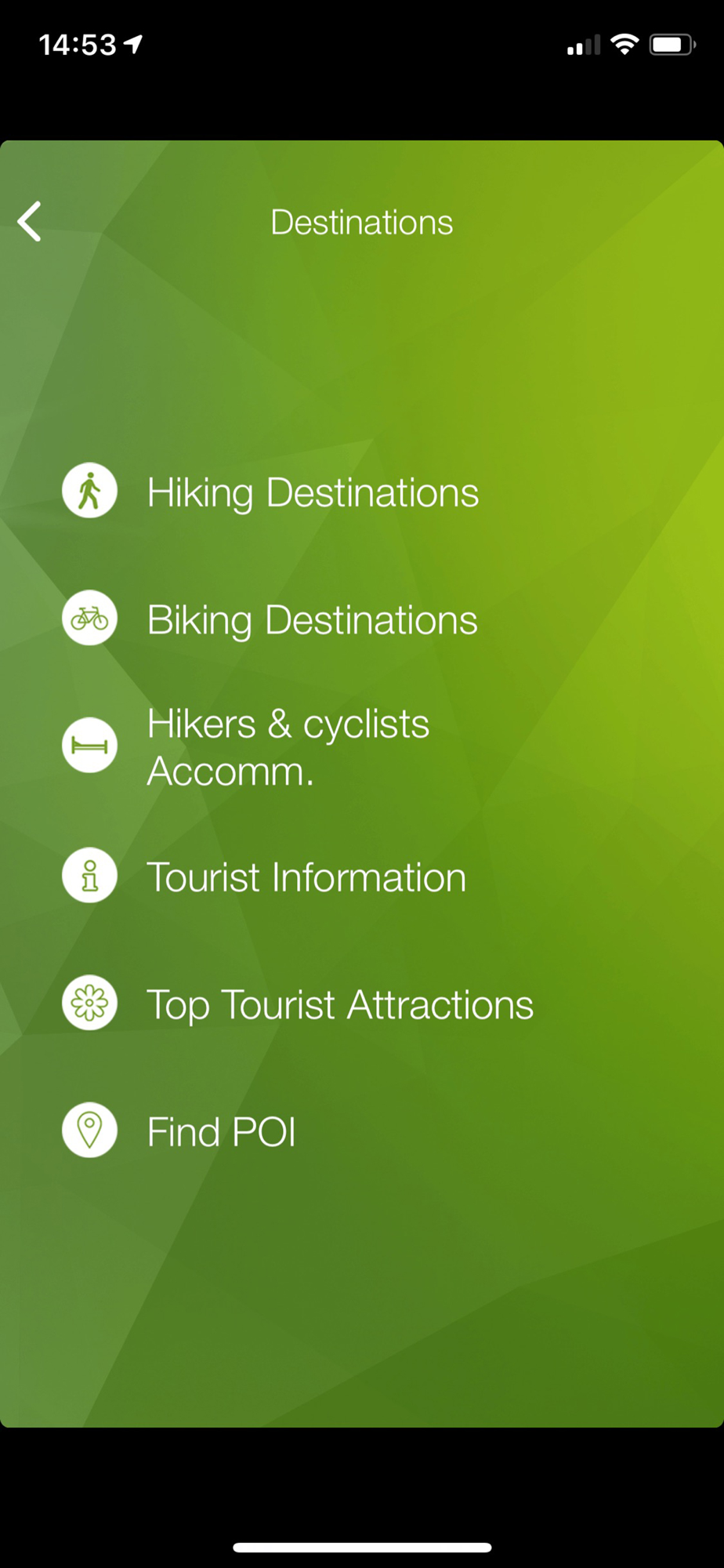The width and height of the screenshot is (724, 1568).
Task: Browse Top Tourist Attractions
Action: click(339, 1004)
